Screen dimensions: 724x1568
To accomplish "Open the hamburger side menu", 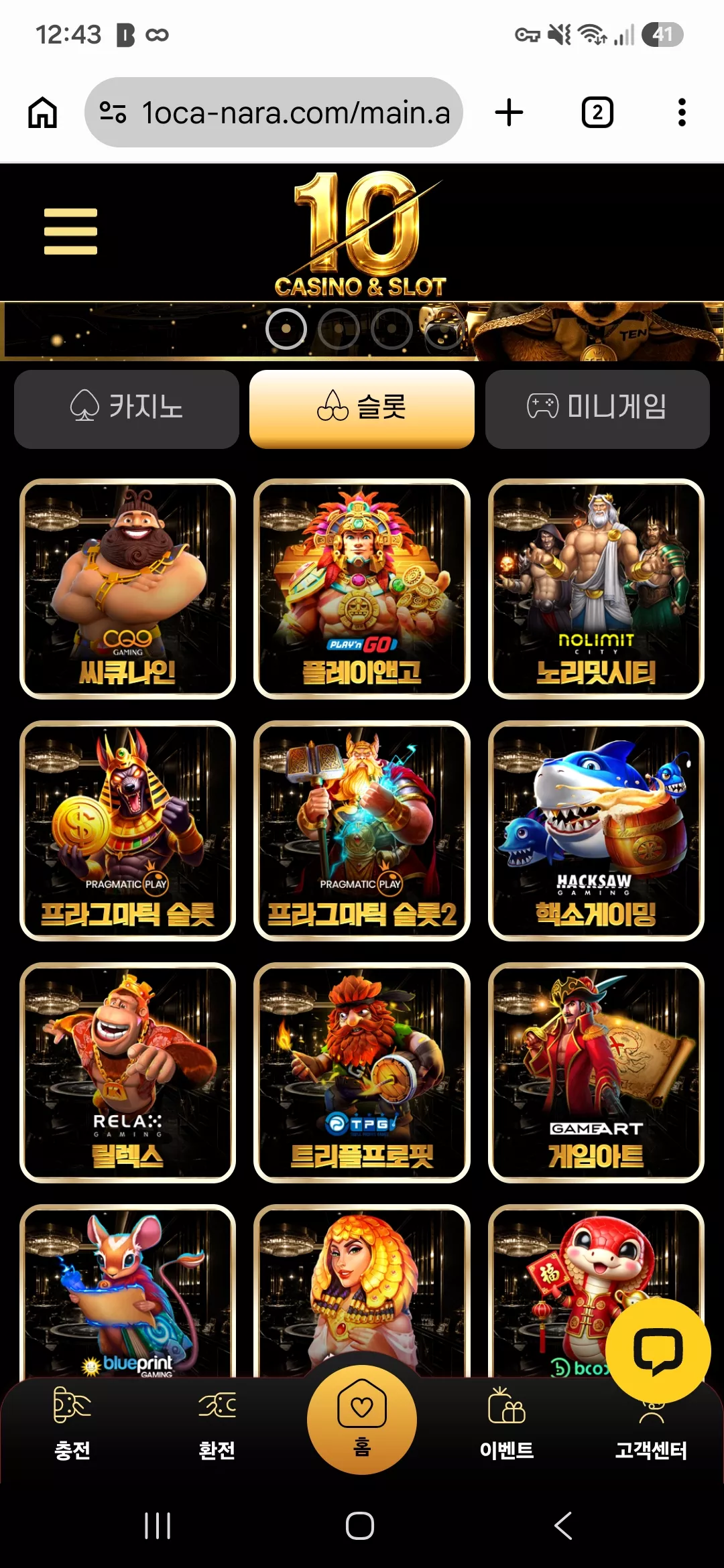I will pyautogui.click(x=70, y=231).
